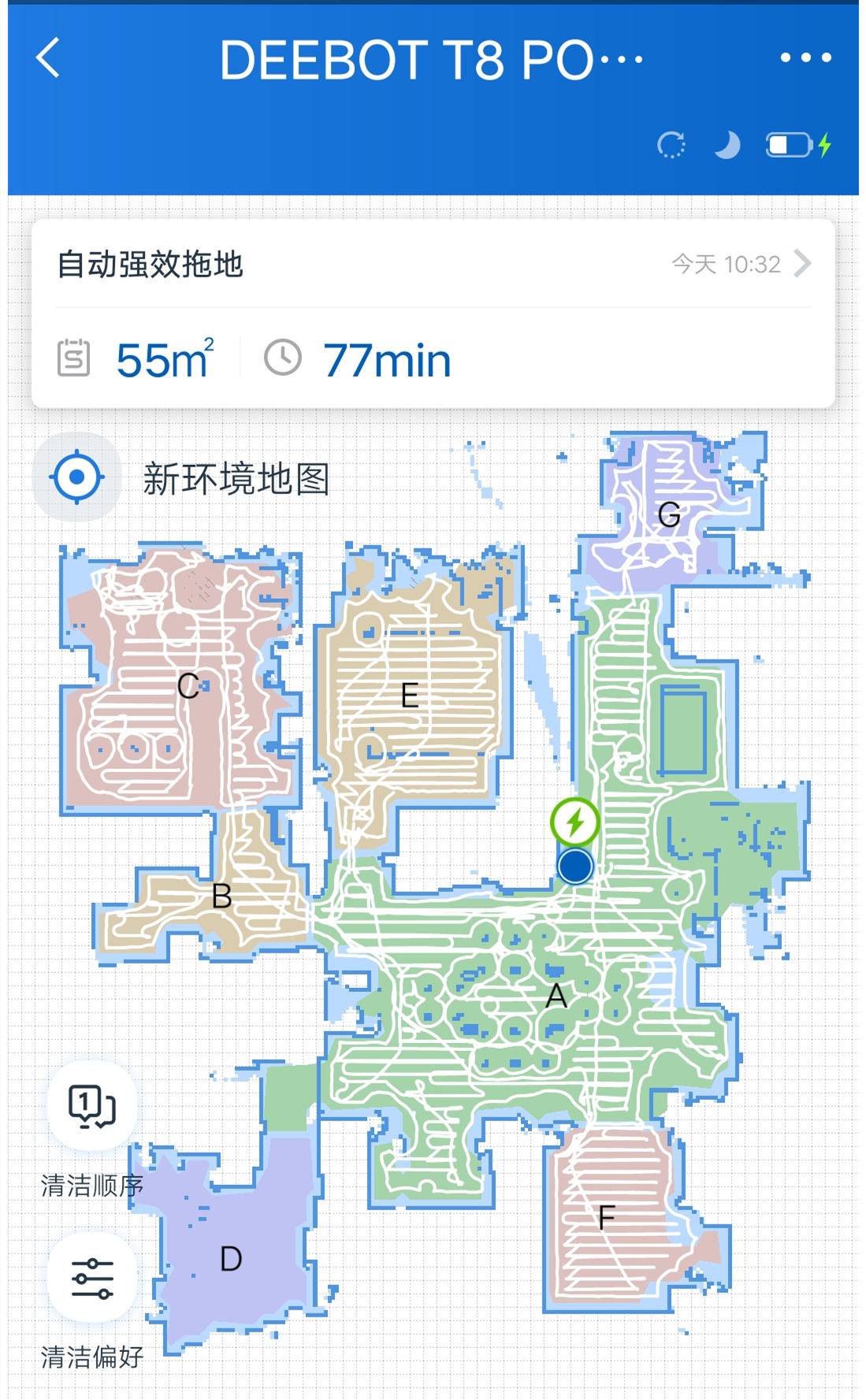Select pink room F on map
Screen dimensions: 866x1400
pyautogui.click(x=606, y=1219)
